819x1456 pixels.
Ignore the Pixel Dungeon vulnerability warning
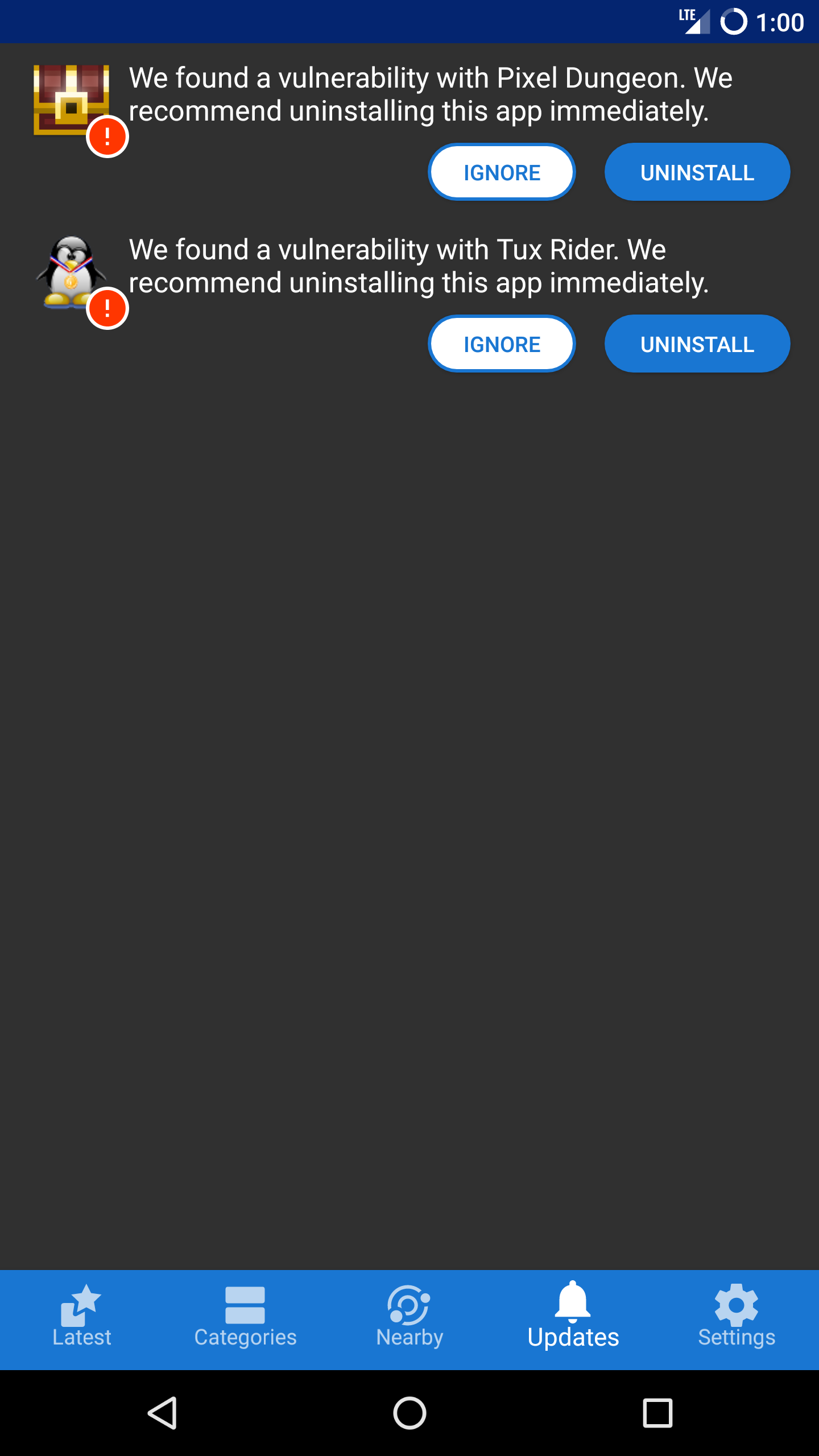pos(502,172)
